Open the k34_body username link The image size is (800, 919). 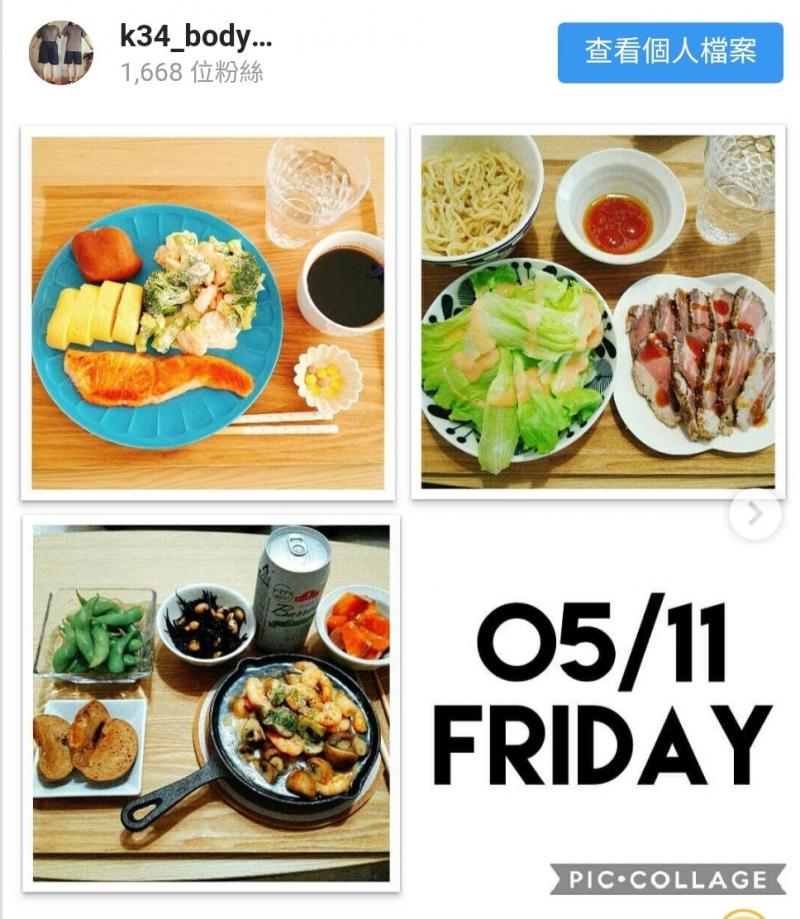195,38
